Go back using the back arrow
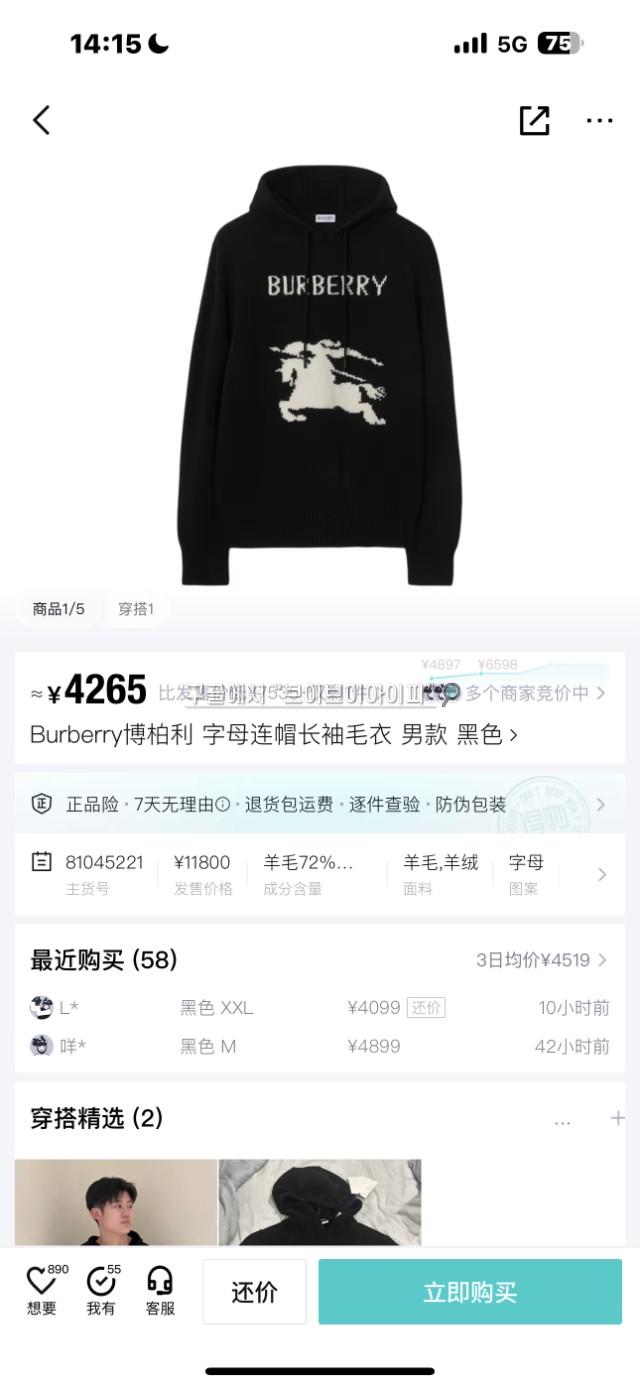 41,121
